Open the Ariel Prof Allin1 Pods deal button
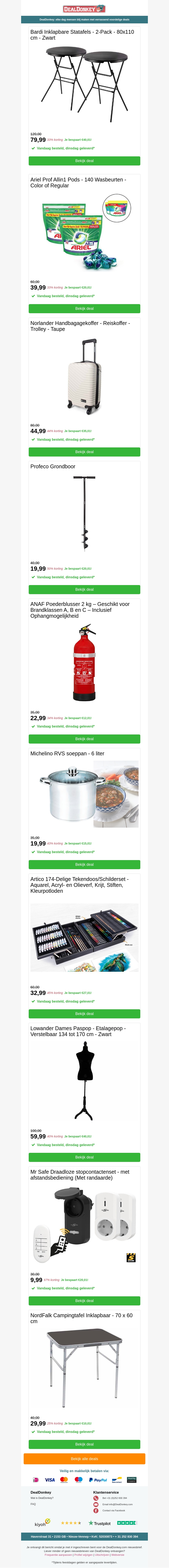This screenshot has width=169, height=1568. [x=84, y=309]
